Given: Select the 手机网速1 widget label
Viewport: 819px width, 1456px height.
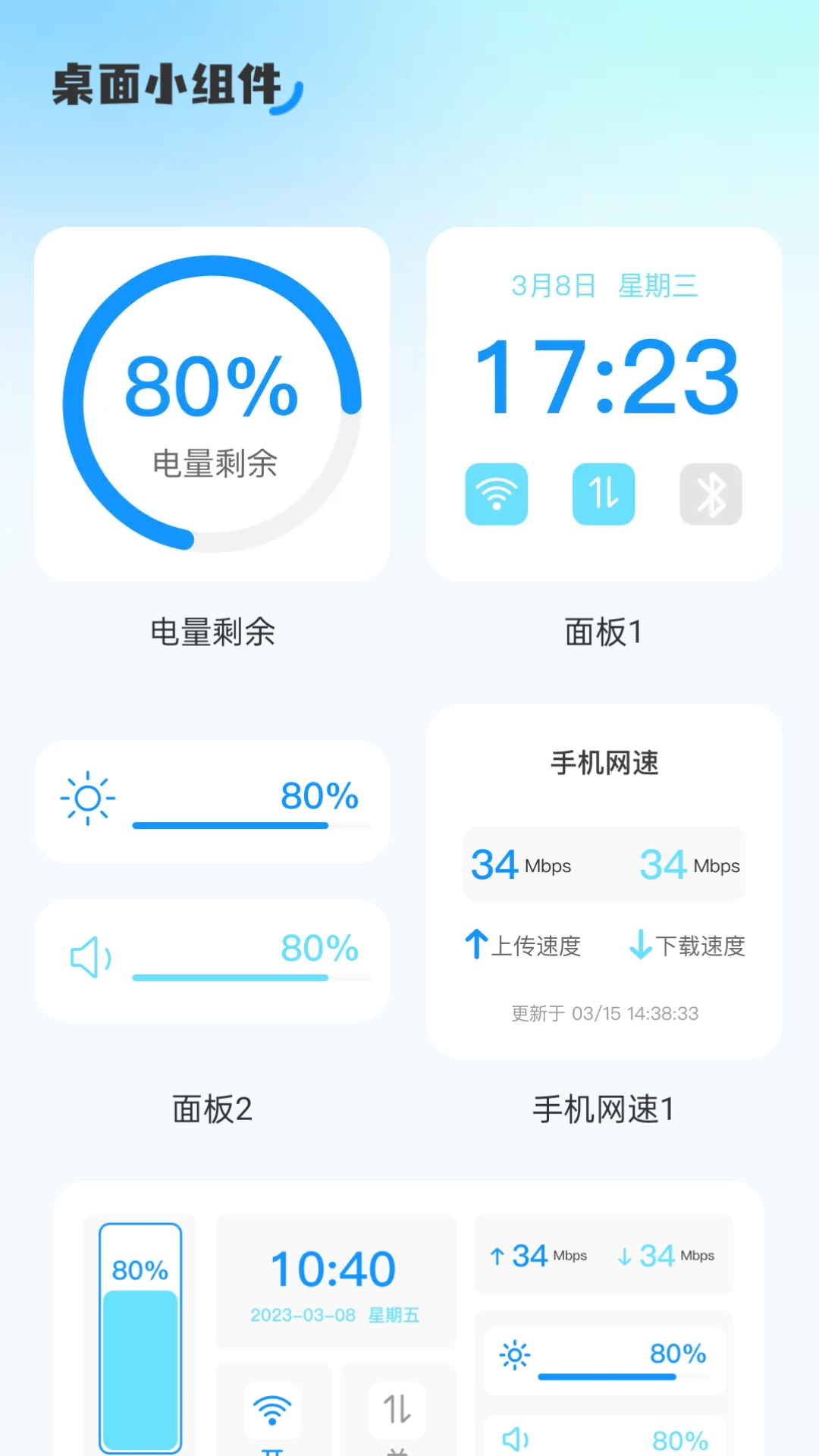Looking at the screenshot, I should coord(604,1109).
